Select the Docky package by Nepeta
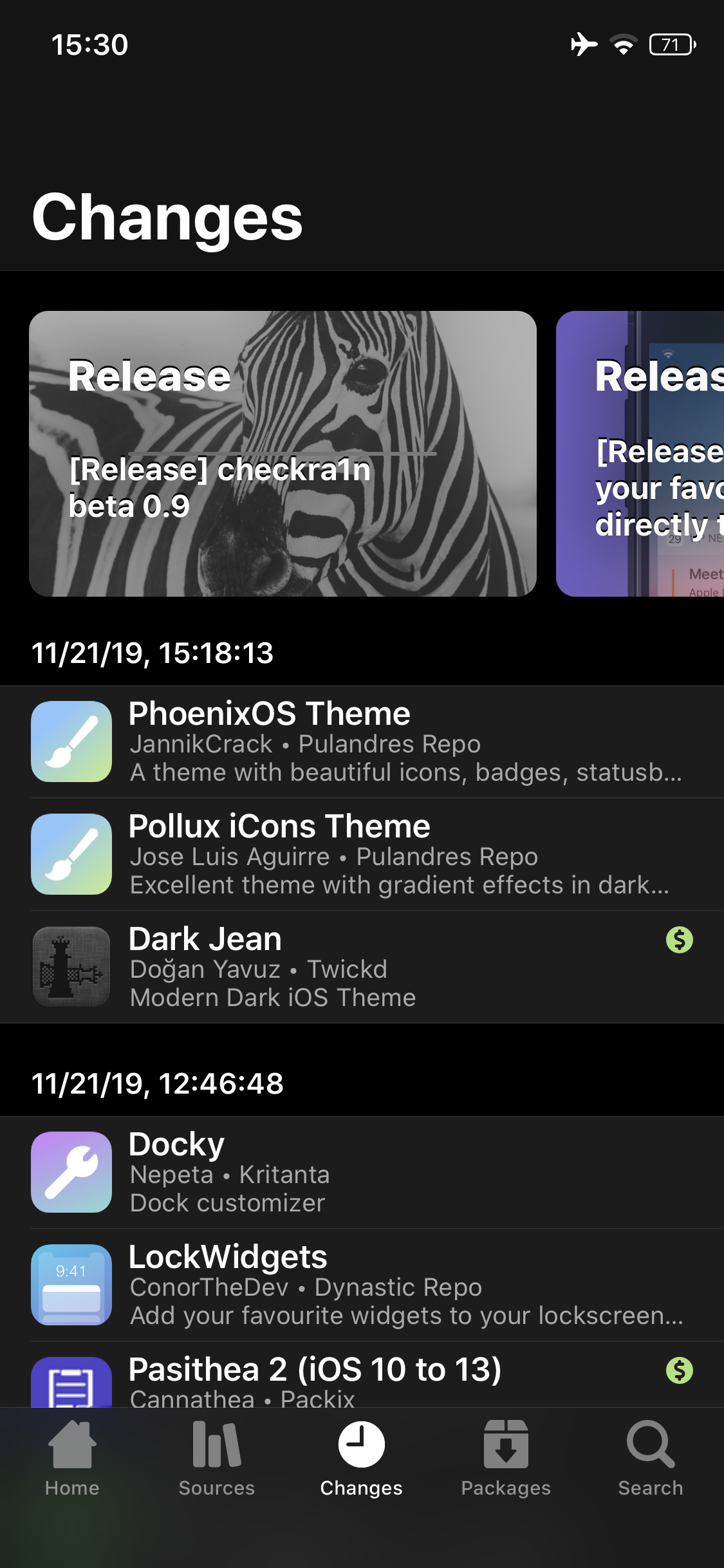Viewport: 724px width, 1568px height. 360,1171
